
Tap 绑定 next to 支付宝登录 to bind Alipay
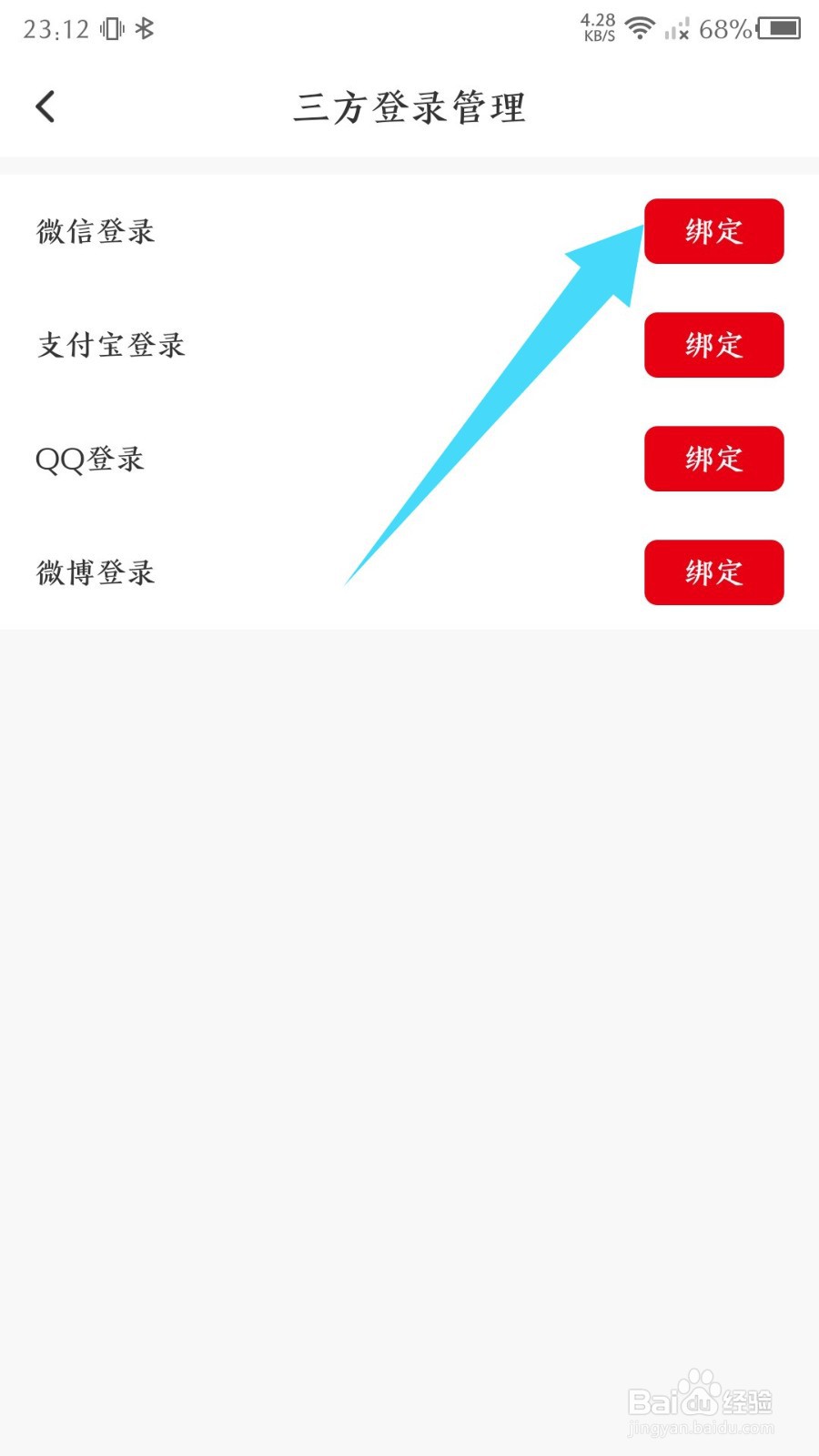(713, 345)
